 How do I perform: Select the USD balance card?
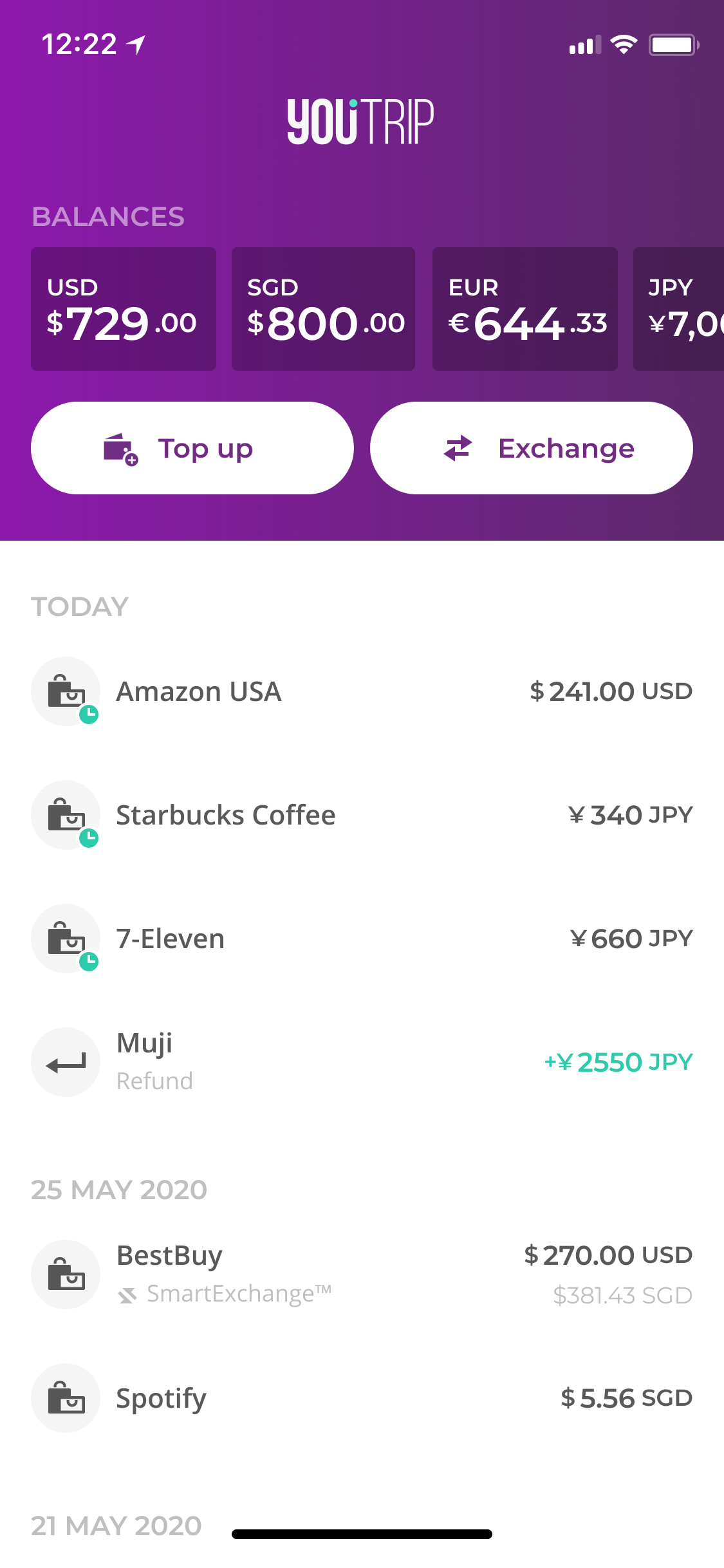pos(124,309)
